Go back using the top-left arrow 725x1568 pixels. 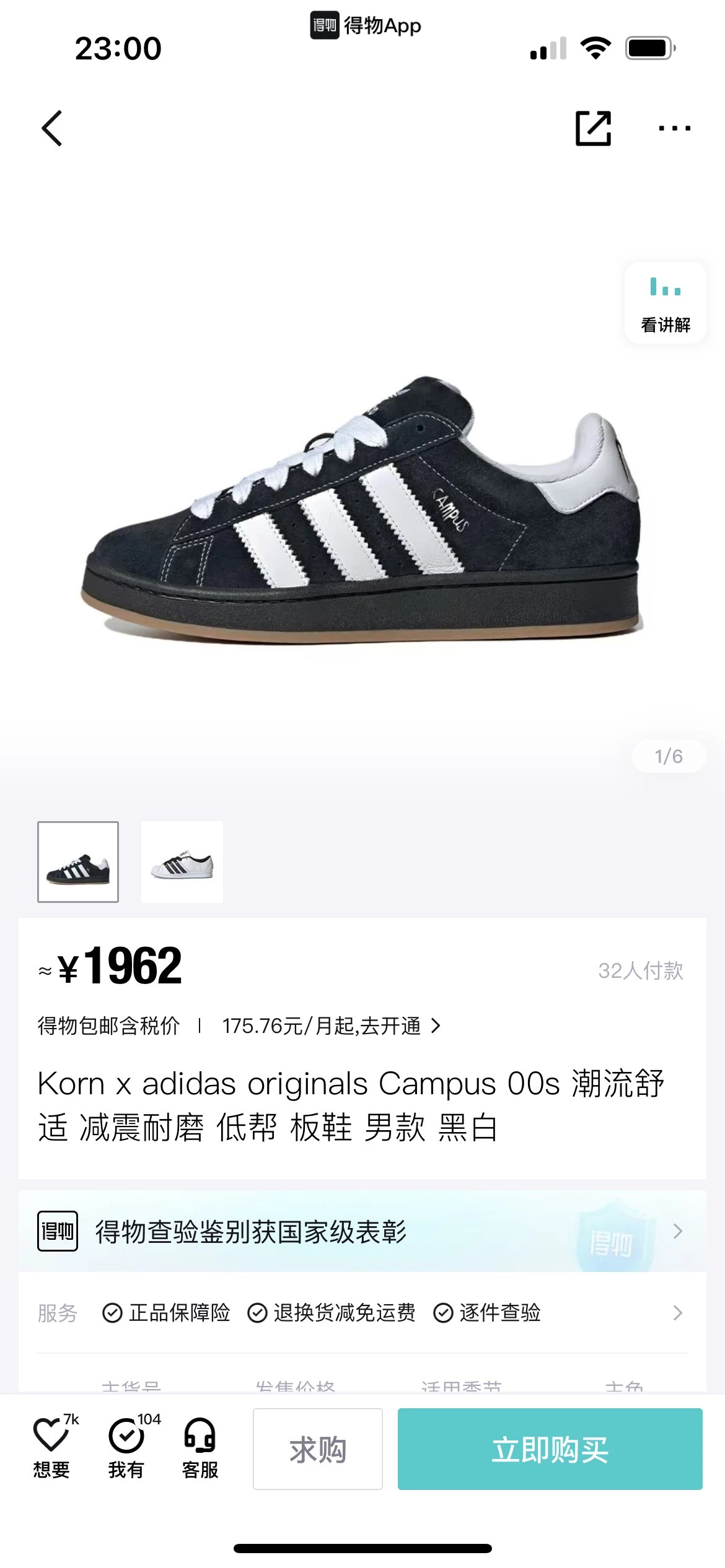pos(52,128)
